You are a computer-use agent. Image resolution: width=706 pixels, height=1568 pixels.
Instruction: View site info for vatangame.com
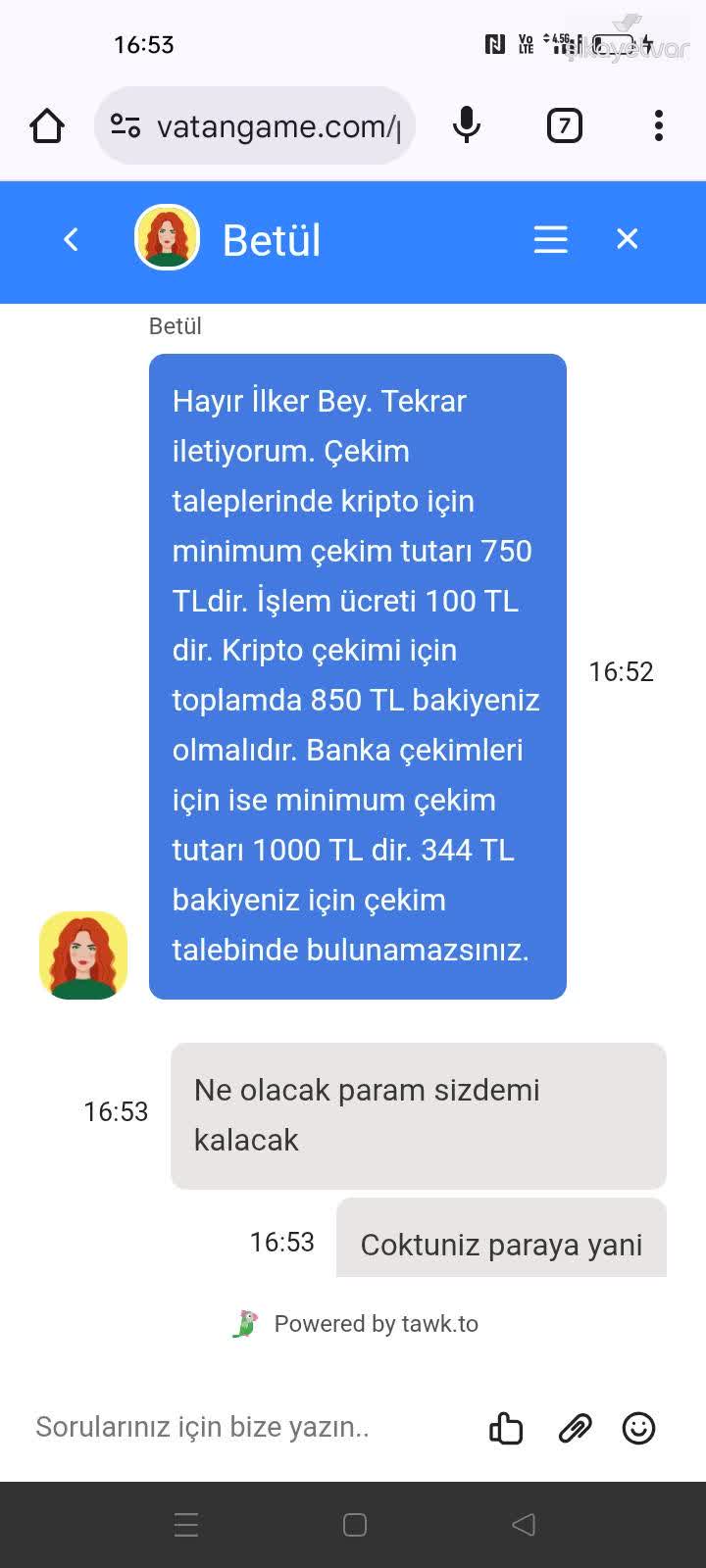(x=125, y=126)
